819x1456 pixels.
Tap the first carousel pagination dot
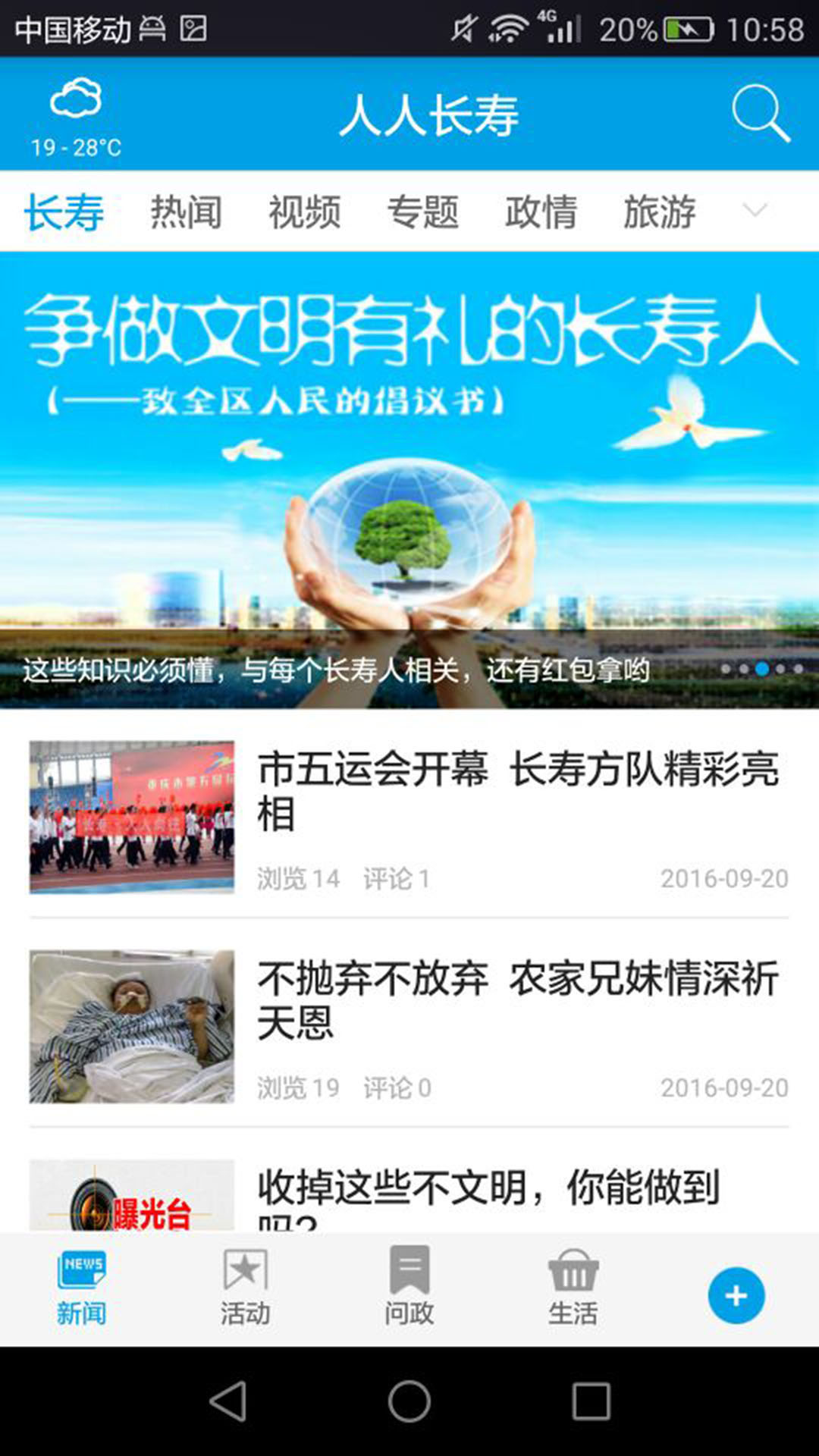[726, 667]
